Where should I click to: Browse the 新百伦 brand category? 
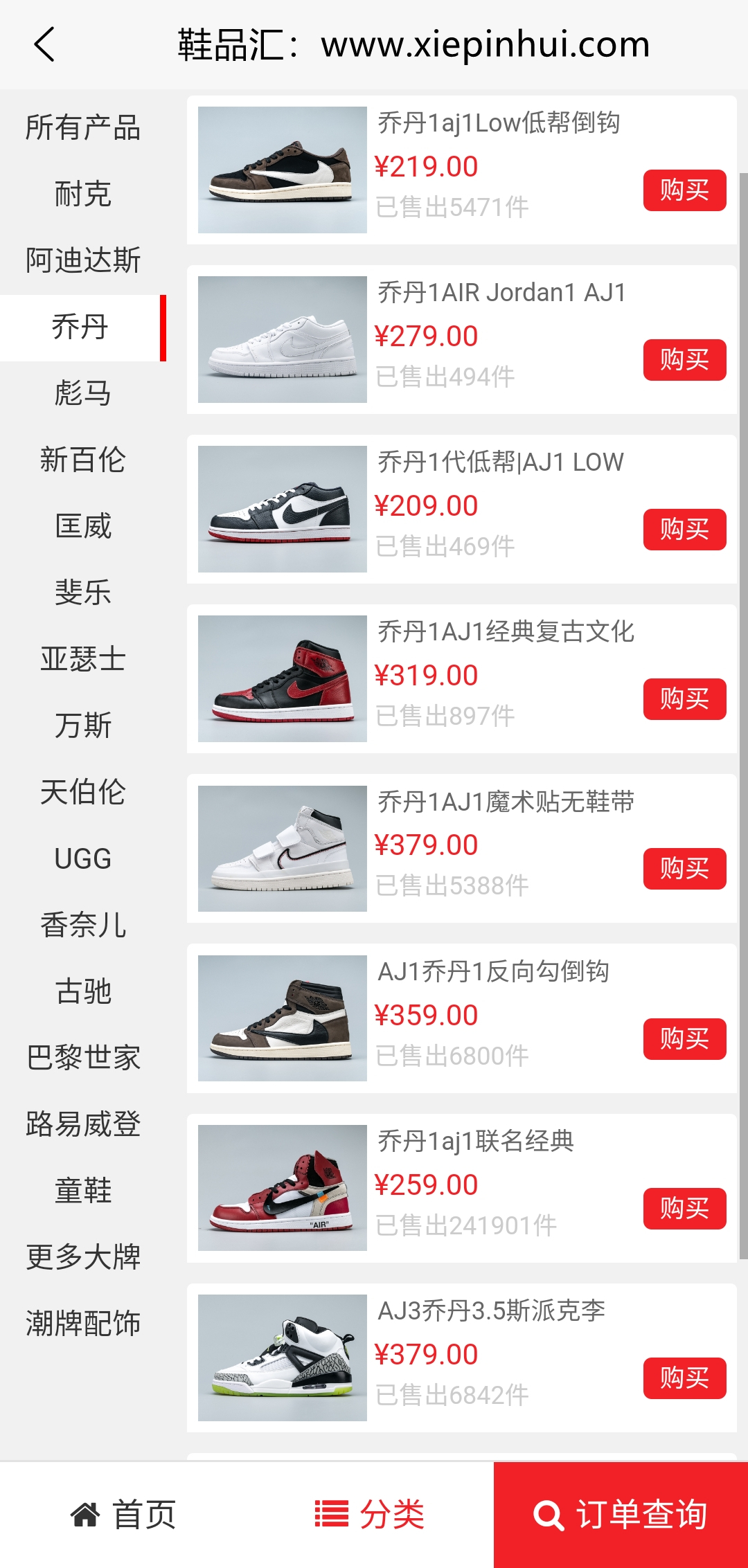point(83,460)
